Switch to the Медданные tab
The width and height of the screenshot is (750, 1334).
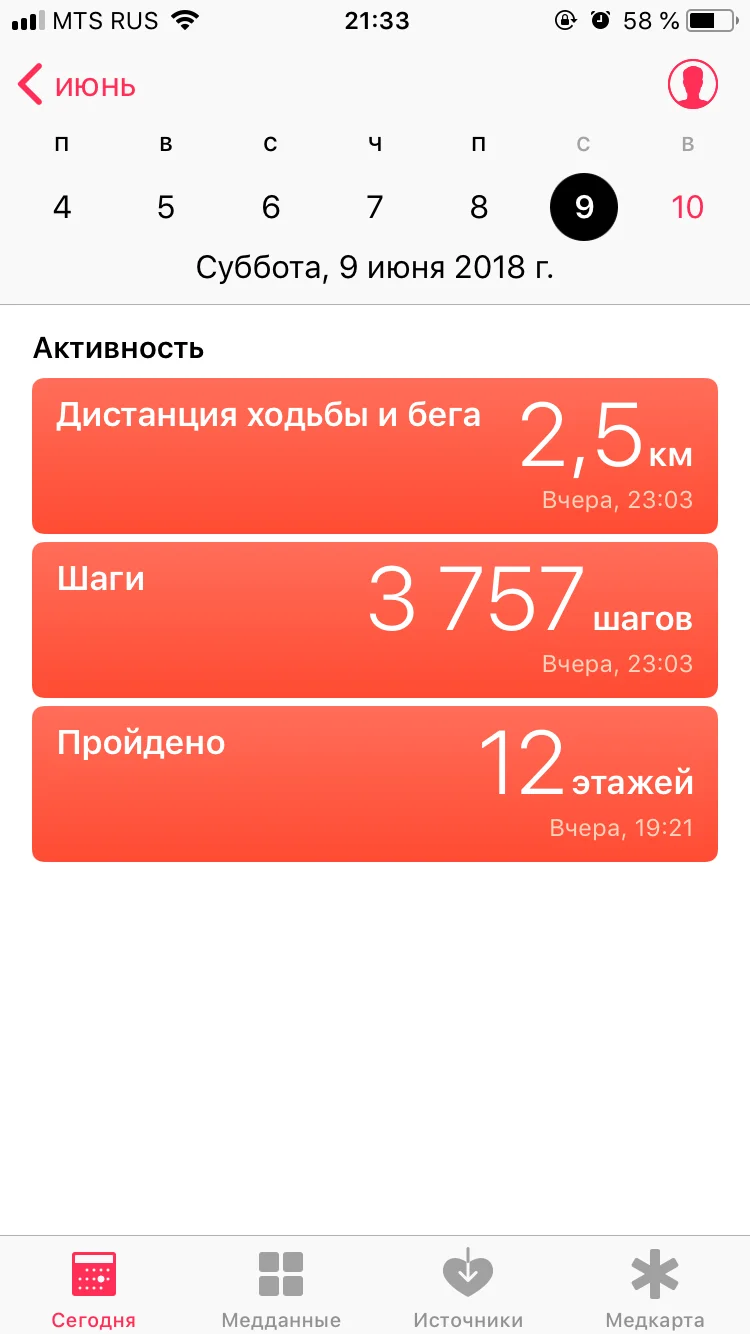pyautogui.click(x=281, y=1288)
